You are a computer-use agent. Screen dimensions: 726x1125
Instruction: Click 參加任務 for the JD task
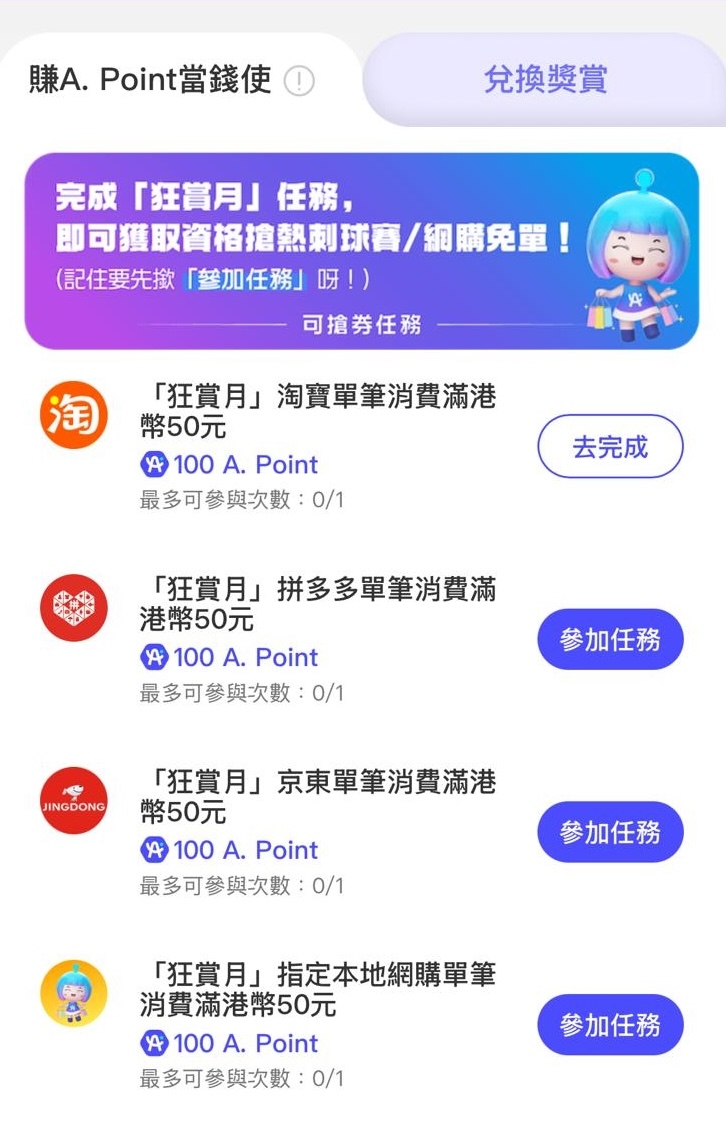(610, 831)
